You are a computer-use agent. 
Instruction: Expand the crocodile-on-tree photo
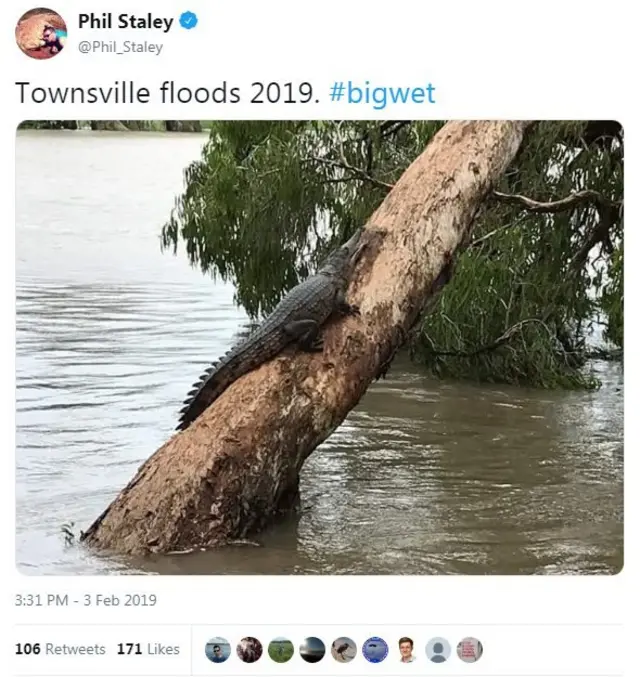[x=319, y=347]
